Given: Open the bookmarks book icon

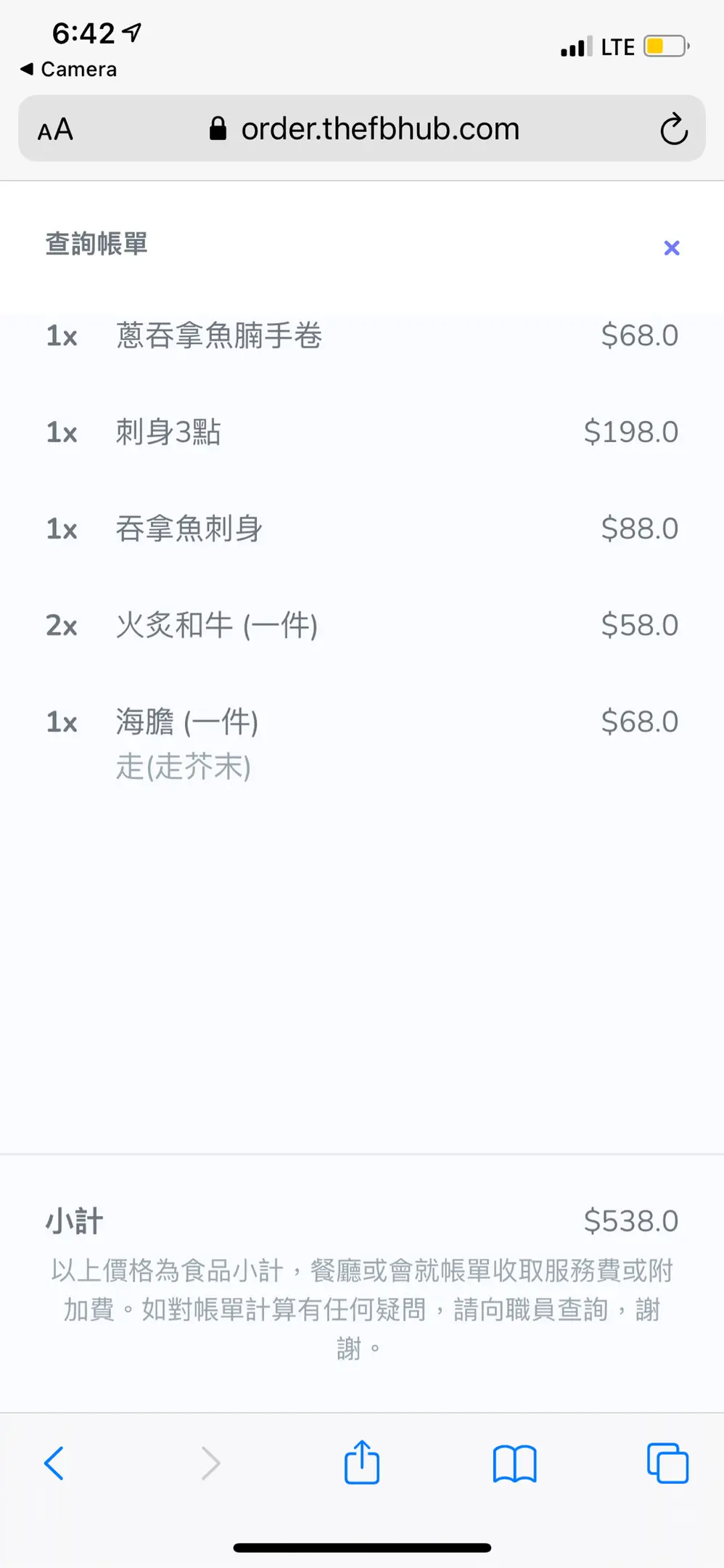Looking at the screenshot, I should click(x=514, y=1463).
